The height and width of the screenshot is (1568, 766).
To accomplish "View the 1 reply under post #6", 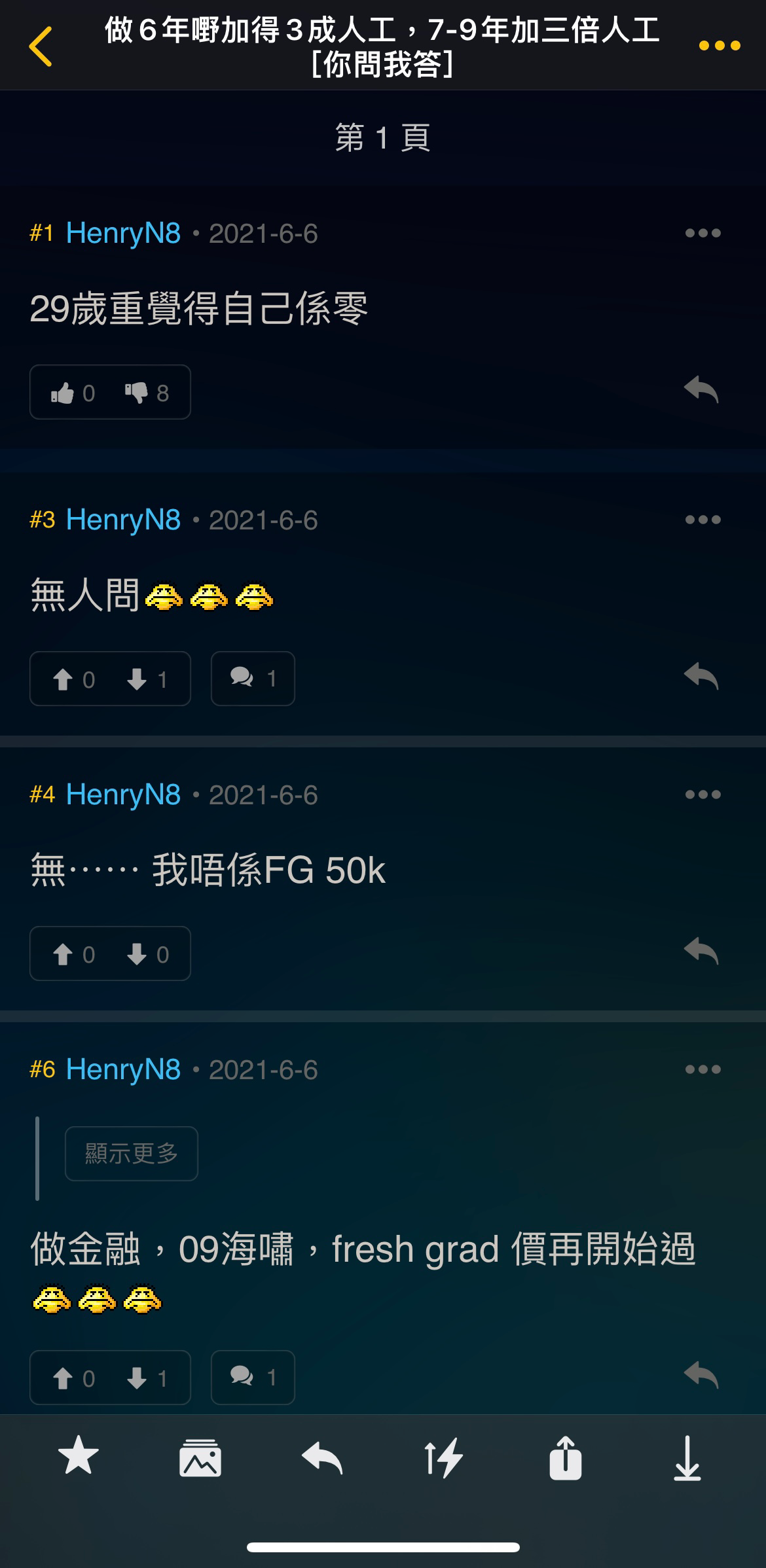I will [253, 1378].
